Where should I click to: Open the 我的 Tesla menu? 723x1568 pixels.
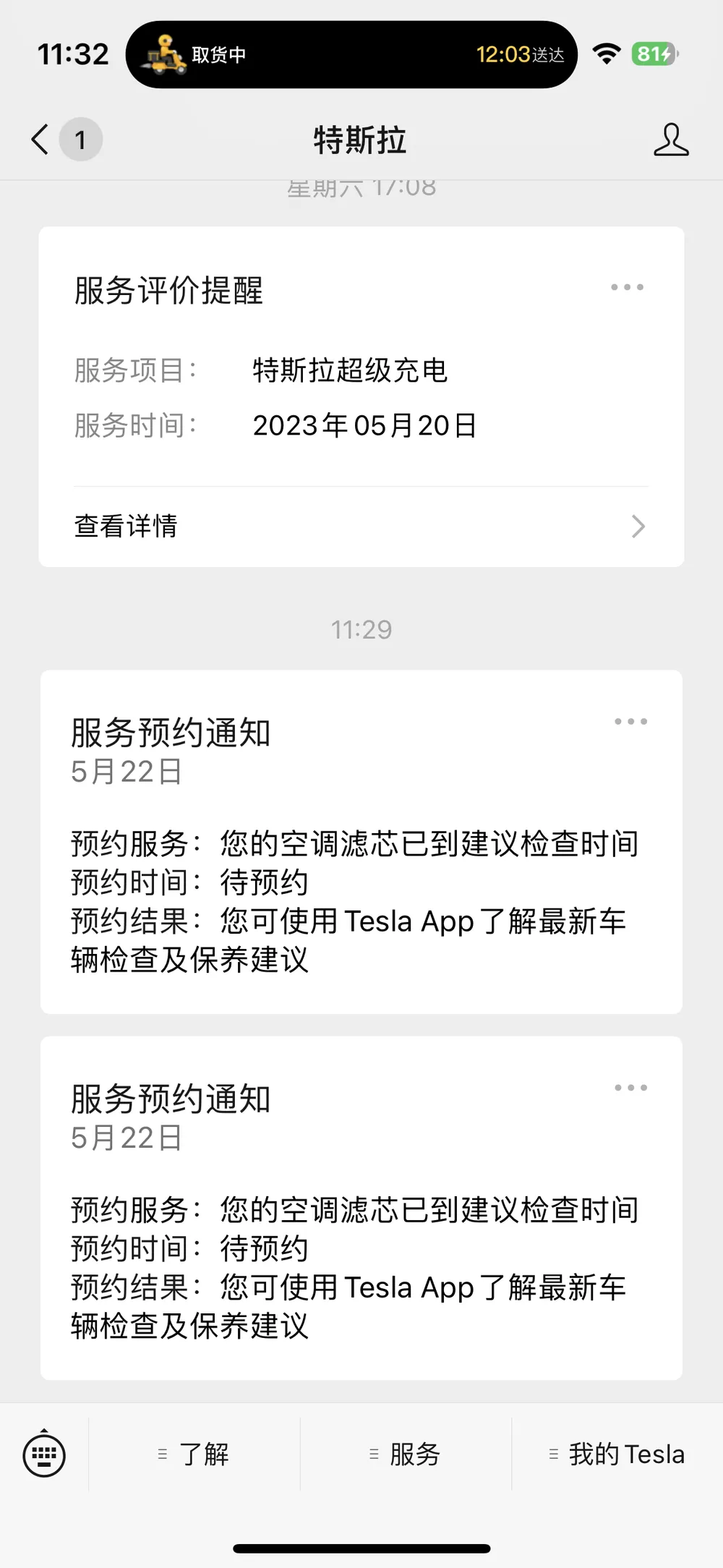point(617,1454)
